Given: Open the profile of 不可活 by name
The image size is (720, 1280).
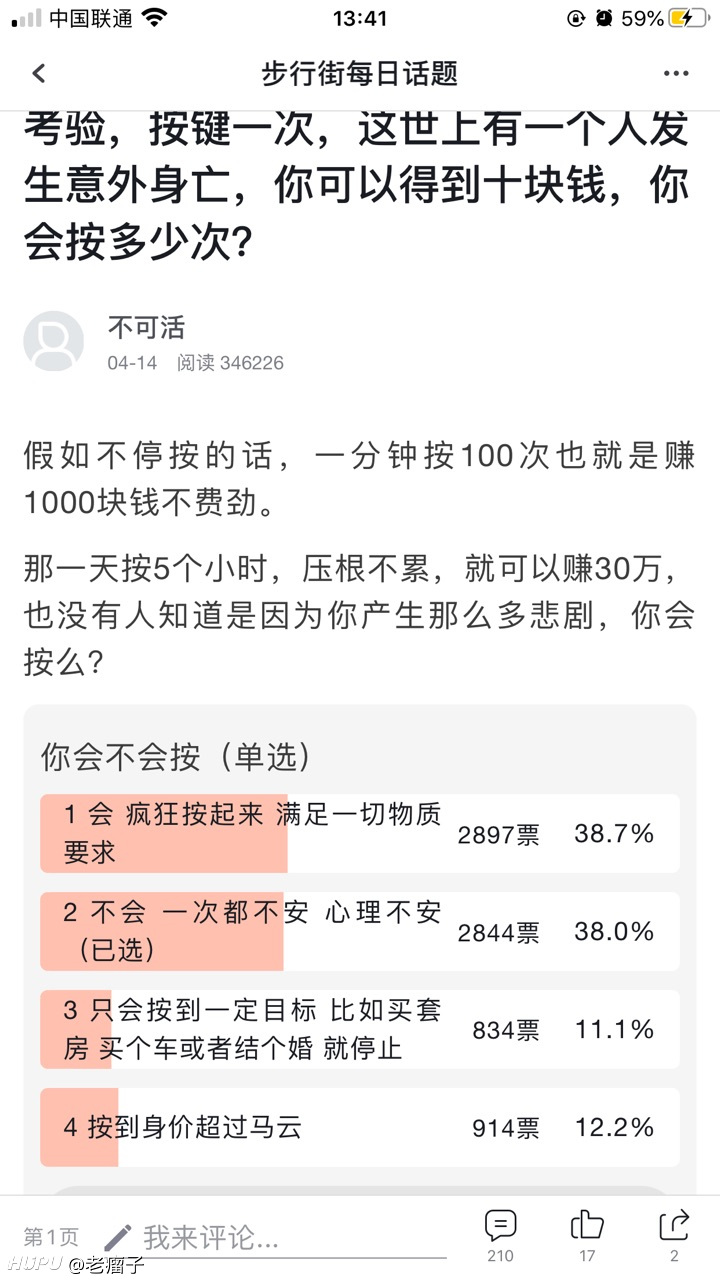Looking at the screenshot, I should (146, 327).
